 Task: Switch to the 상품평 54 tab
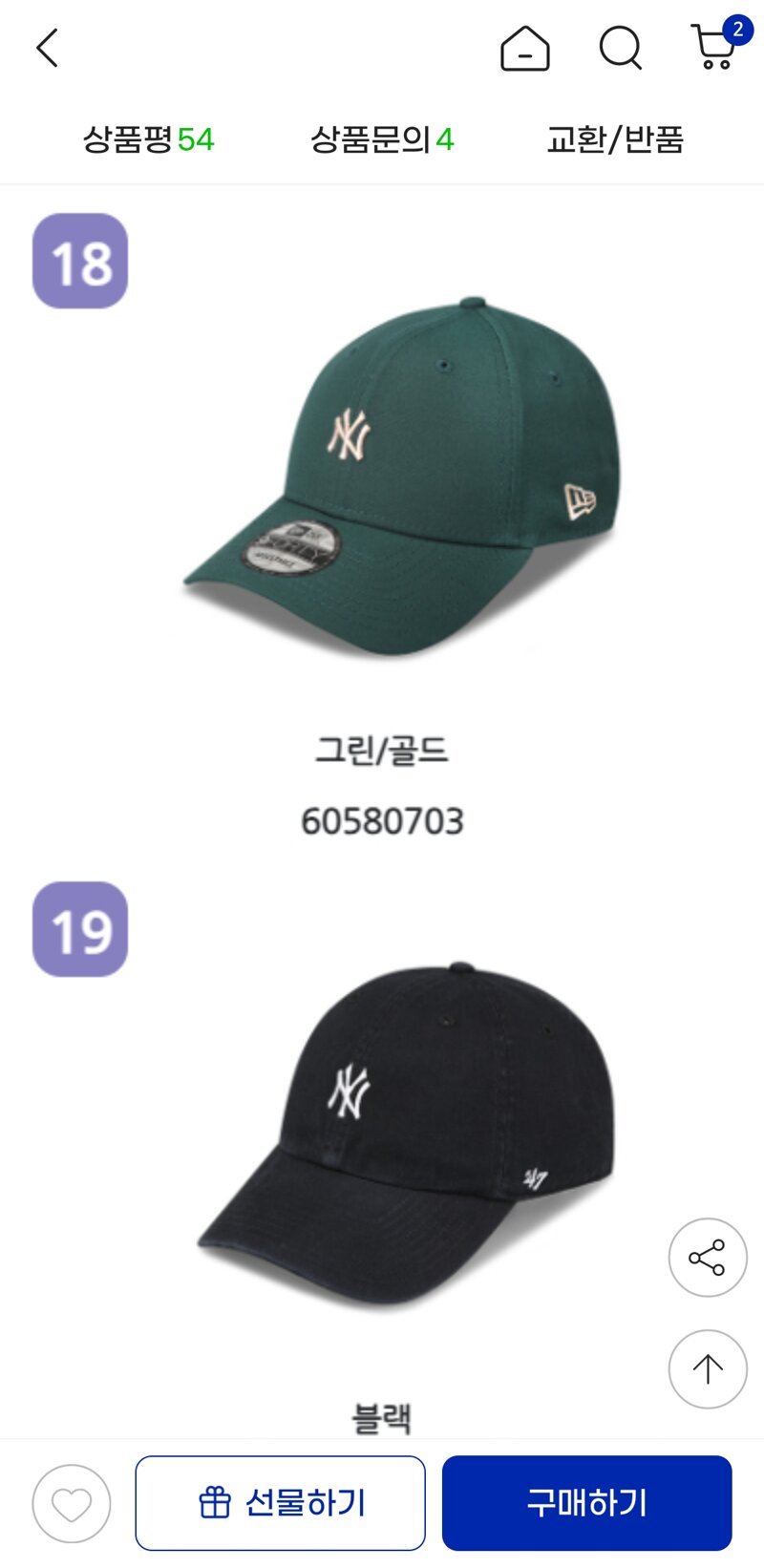148,139
